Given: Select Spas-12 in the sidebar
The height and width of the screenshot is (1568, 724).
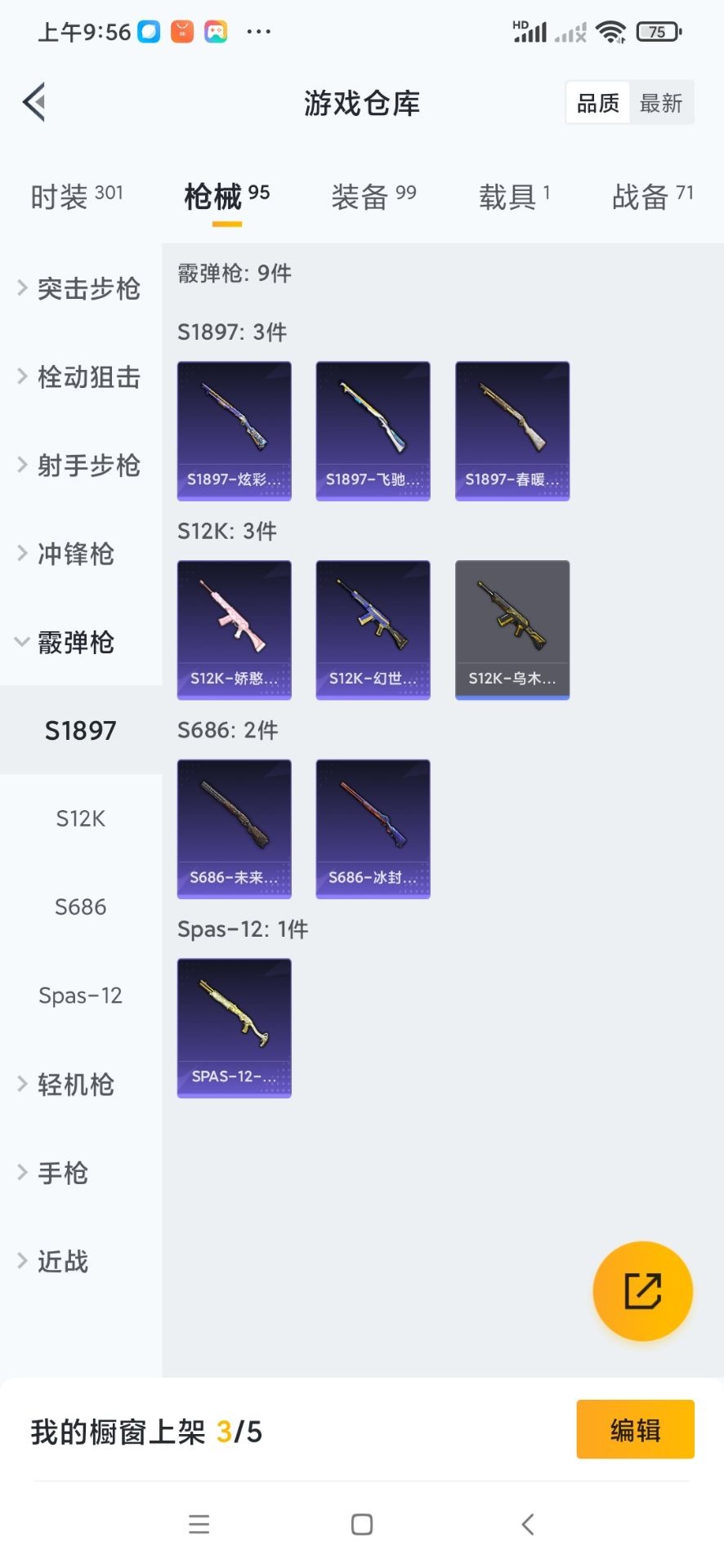Looking at the screenshot, I should point(80,996).
